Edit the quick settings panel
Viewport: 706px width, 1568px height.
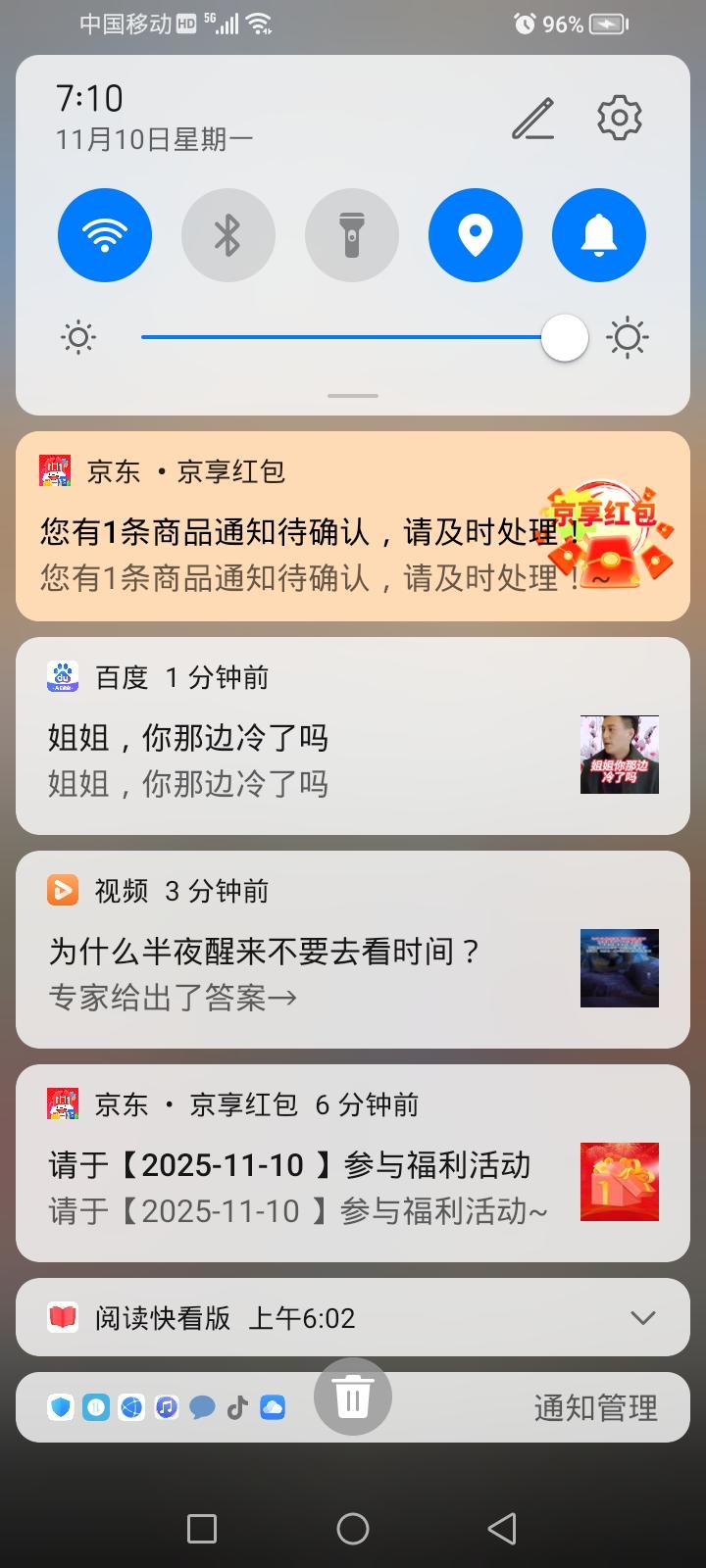[533, 120]
